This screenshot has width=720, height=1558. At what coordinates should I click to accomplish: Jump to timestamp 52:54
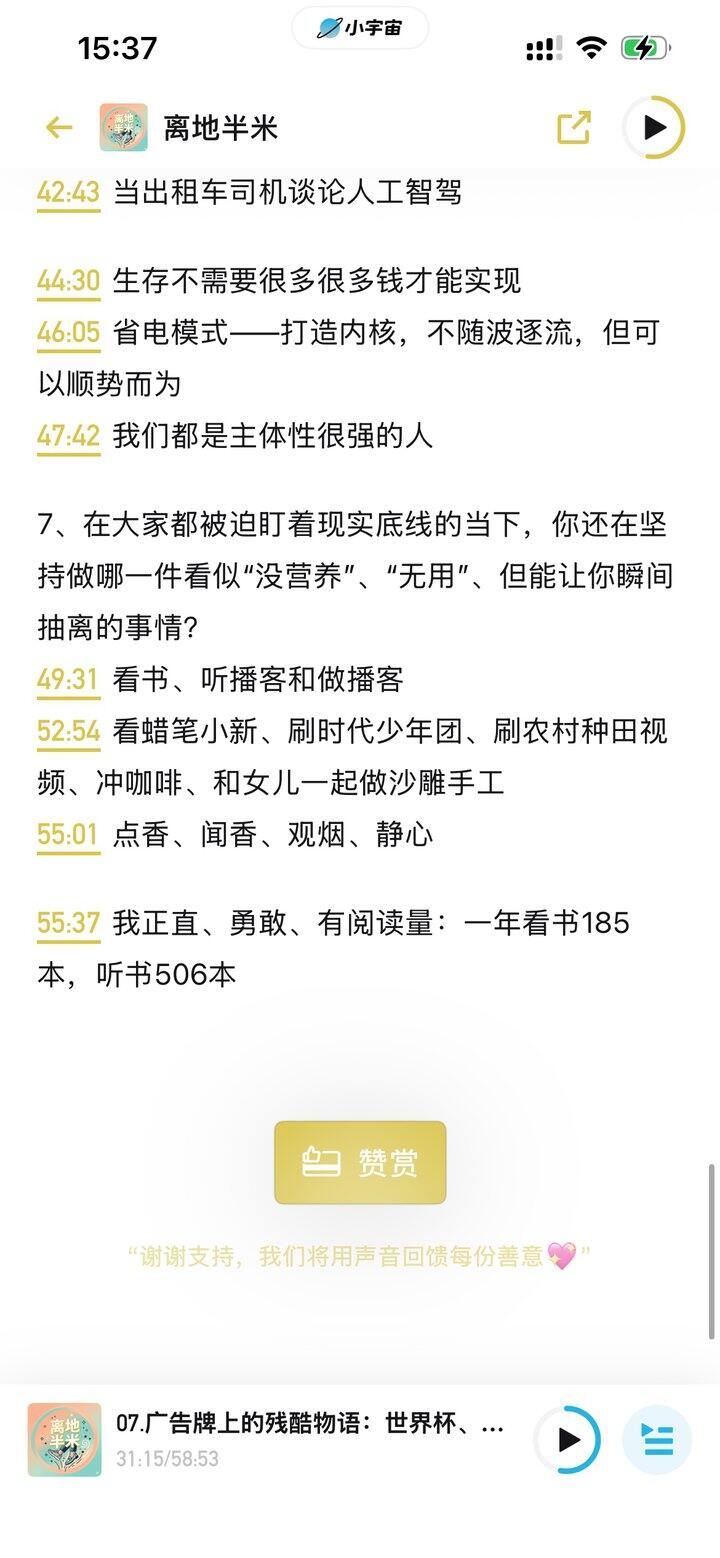(x=68, y=732)
